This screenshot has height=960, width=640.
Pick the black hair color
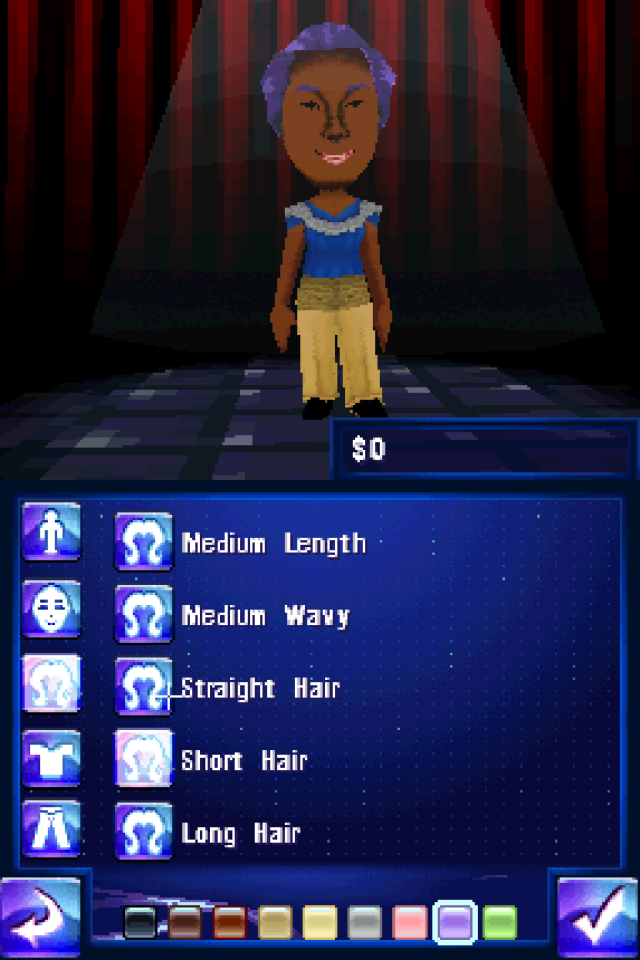coord(141,922)
